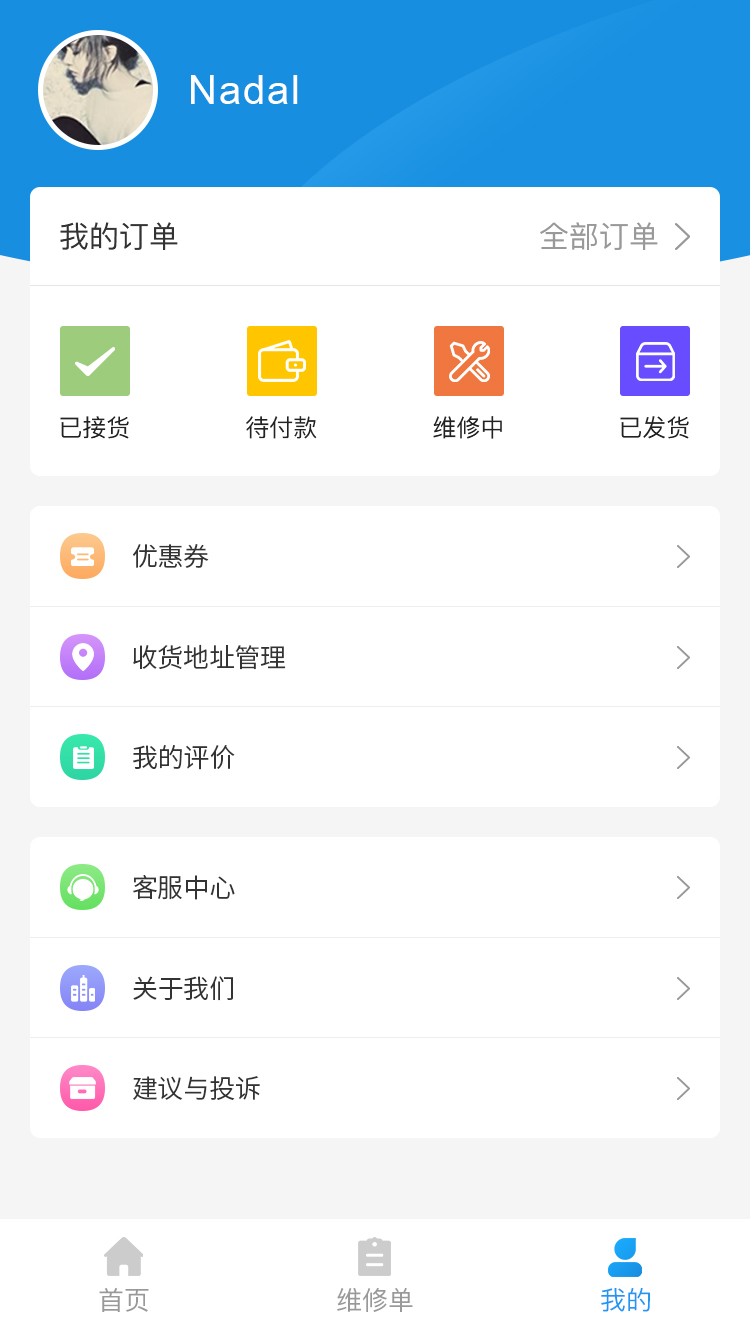750x1329 pixels.
Task: Open 优惠券 coupons
Action: (375, 557)
